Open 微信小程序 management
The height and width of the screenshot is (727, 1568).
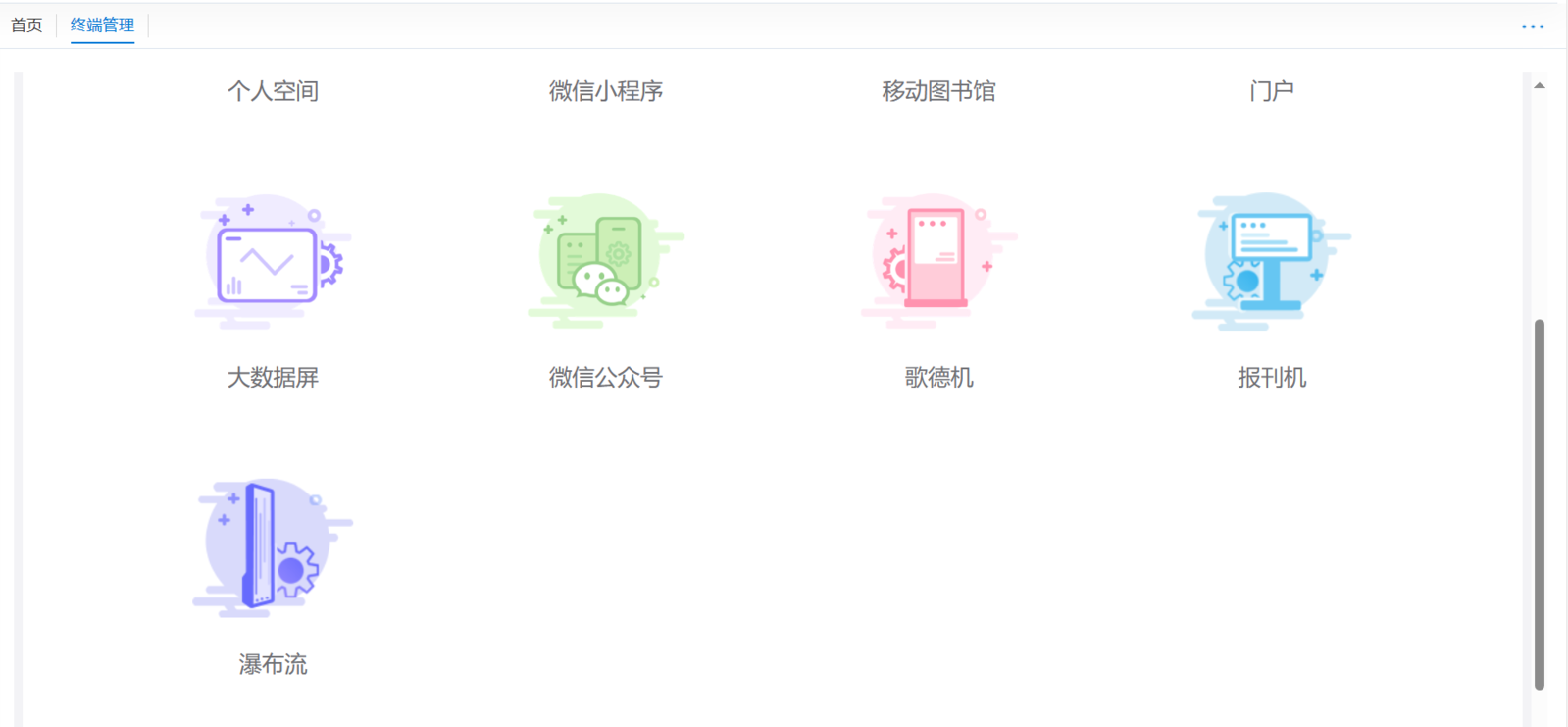coord(605,91)
